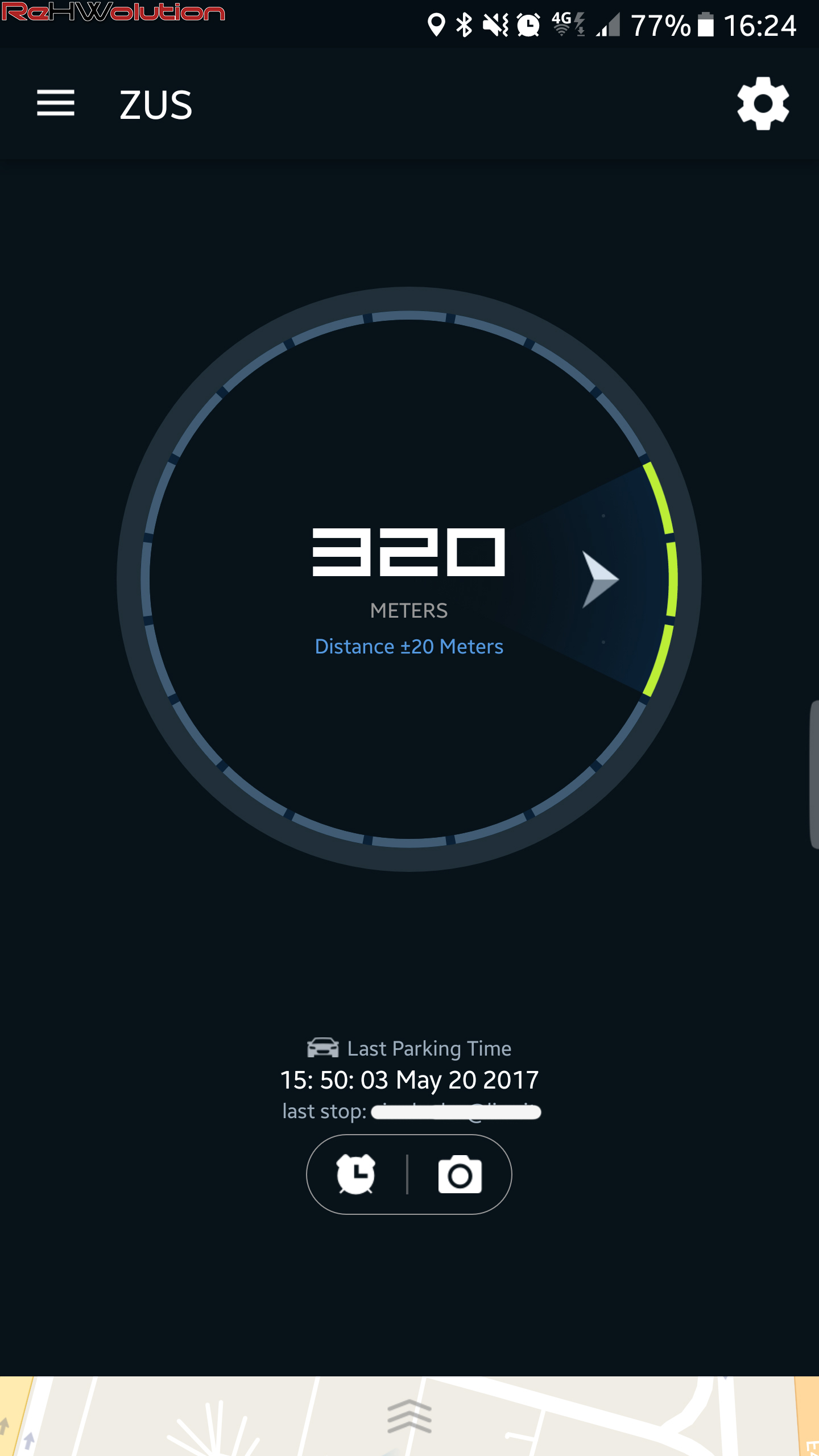Expand the map with the up chevrons
819x1456 pixels.
click(x=409, y=1416)
